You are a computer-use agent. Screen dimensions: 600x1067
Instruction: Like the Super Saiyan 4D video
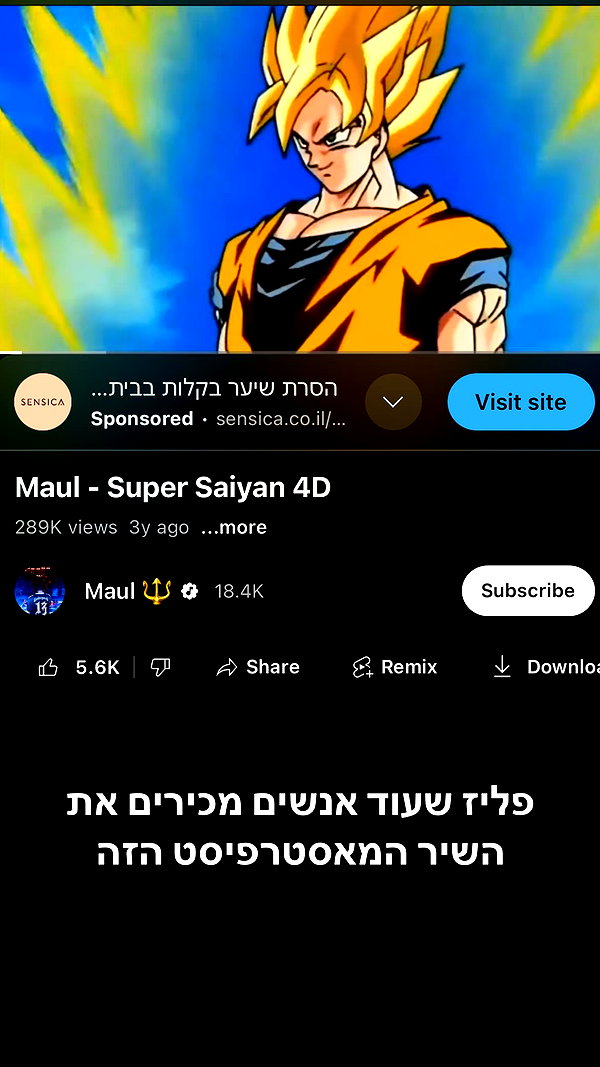tap(78, 668)
